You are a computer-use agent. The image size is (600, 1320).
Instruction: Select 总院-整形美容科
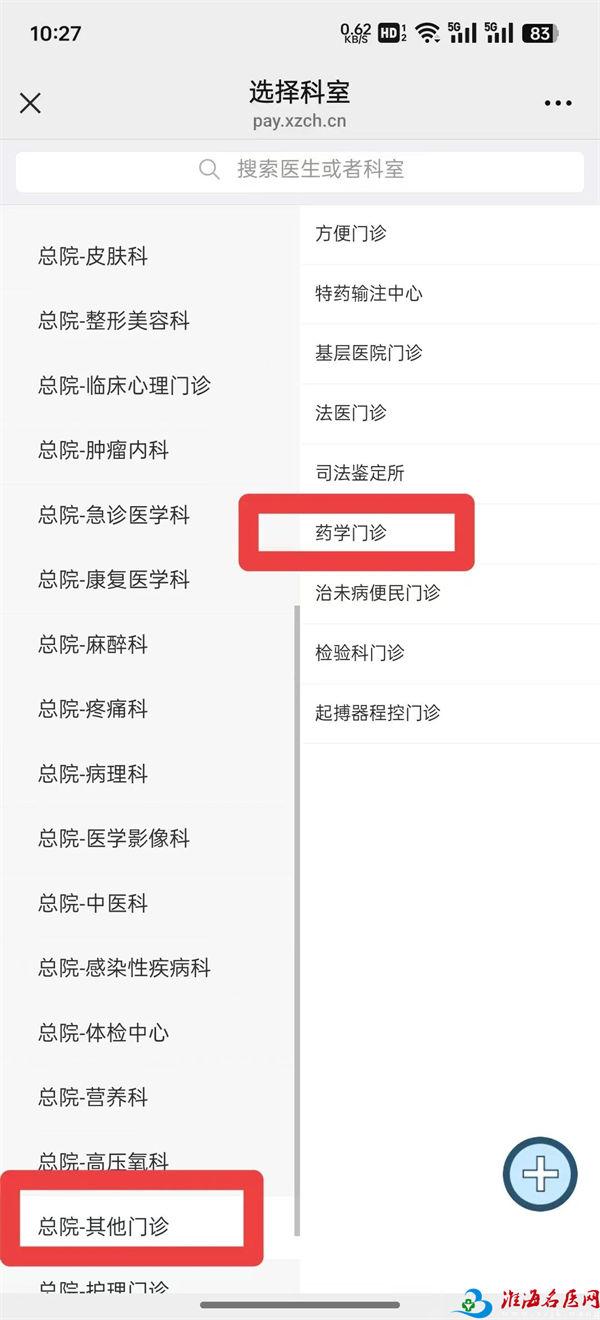point(150,322)
